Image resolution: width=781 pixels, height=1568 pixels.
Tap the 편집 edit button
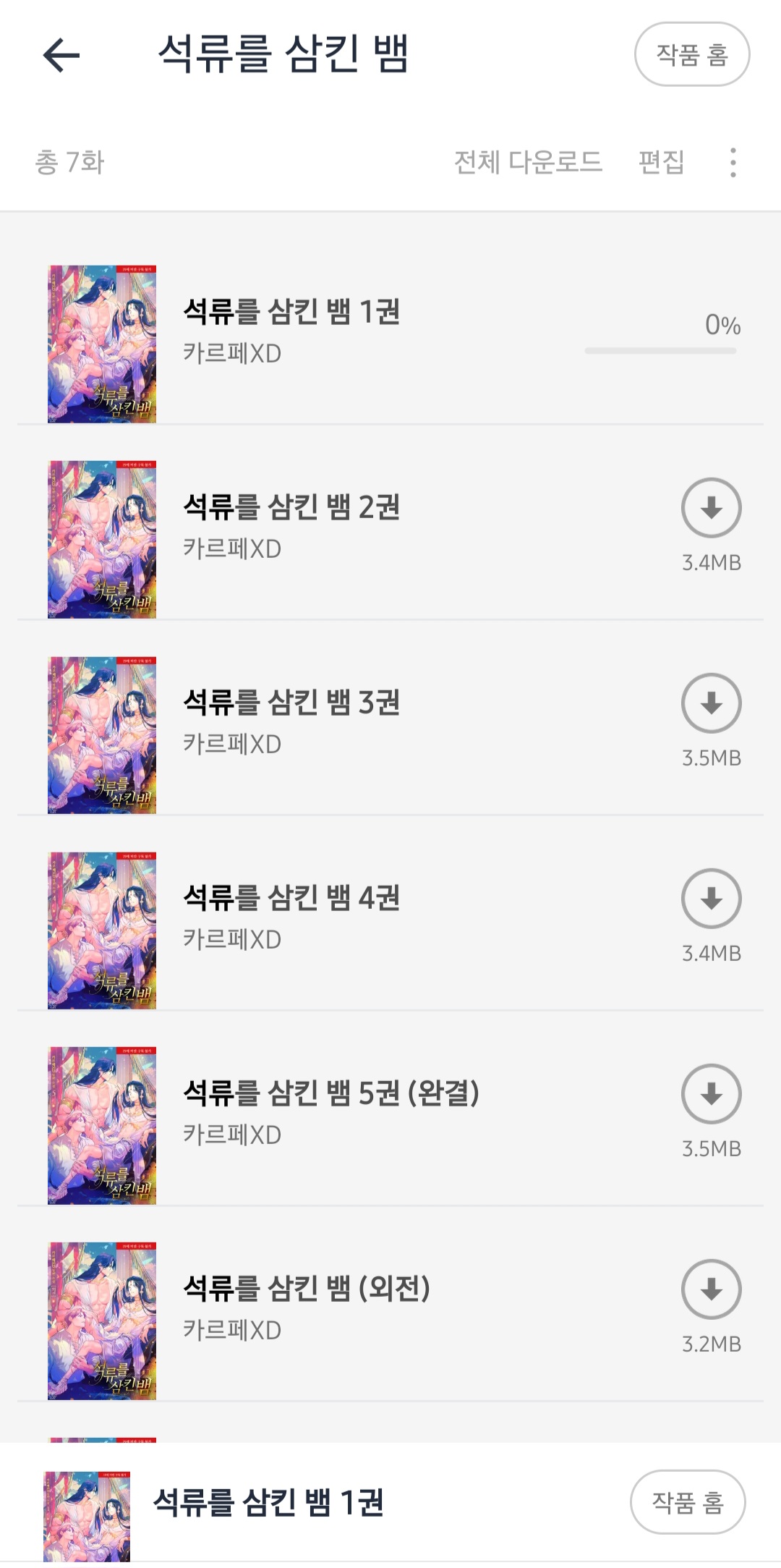[x=661, y=161]
